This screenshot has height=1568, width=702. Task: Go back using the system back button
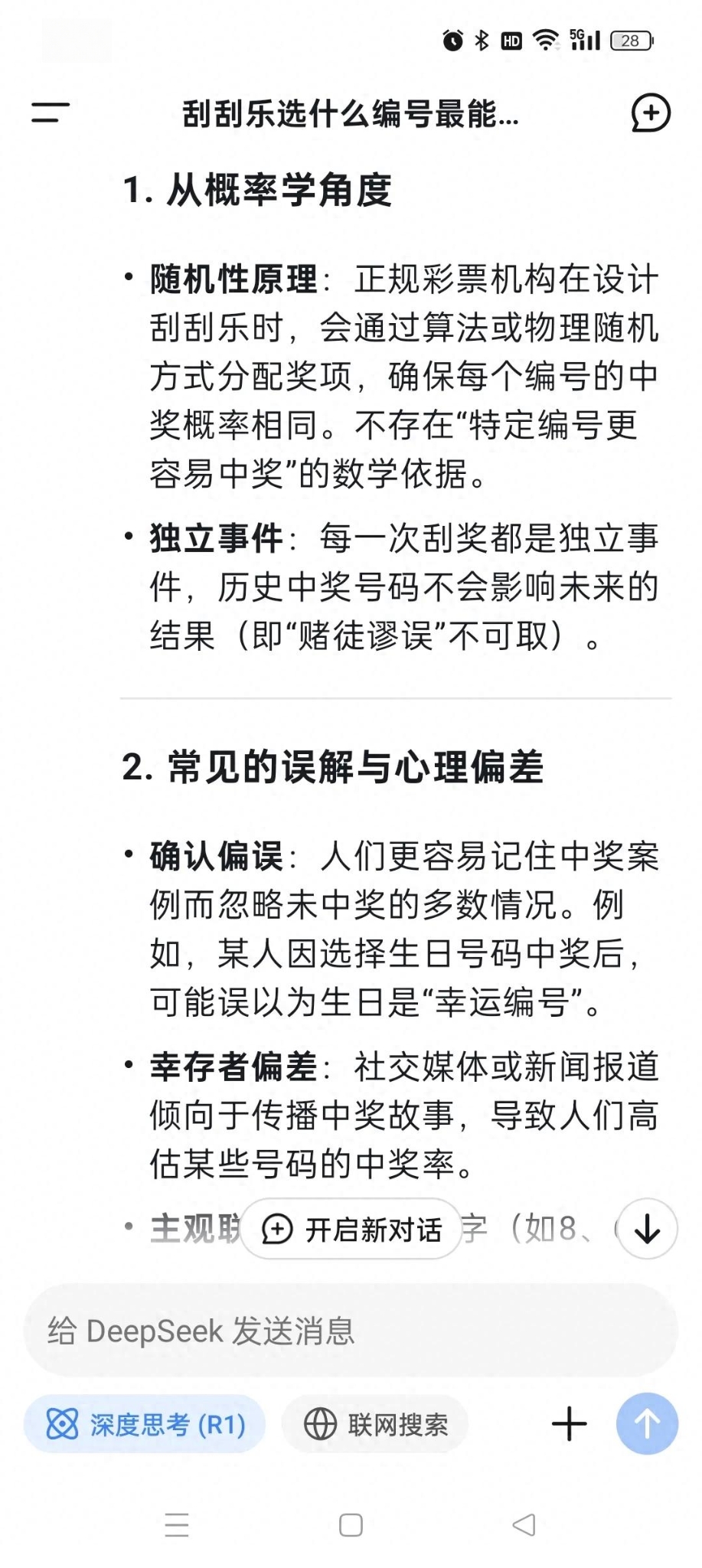coord(524,1525)
